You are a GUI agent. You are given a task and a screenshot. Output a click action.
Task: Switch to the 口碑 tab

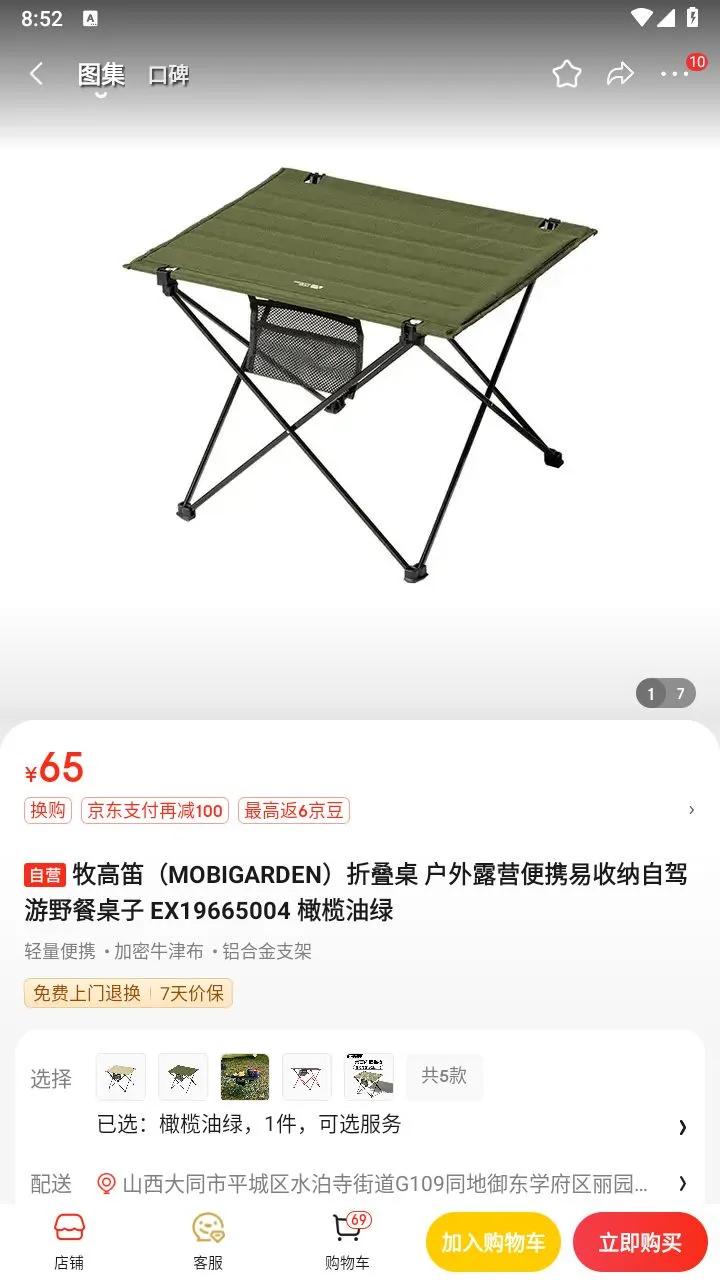point(168,75)
